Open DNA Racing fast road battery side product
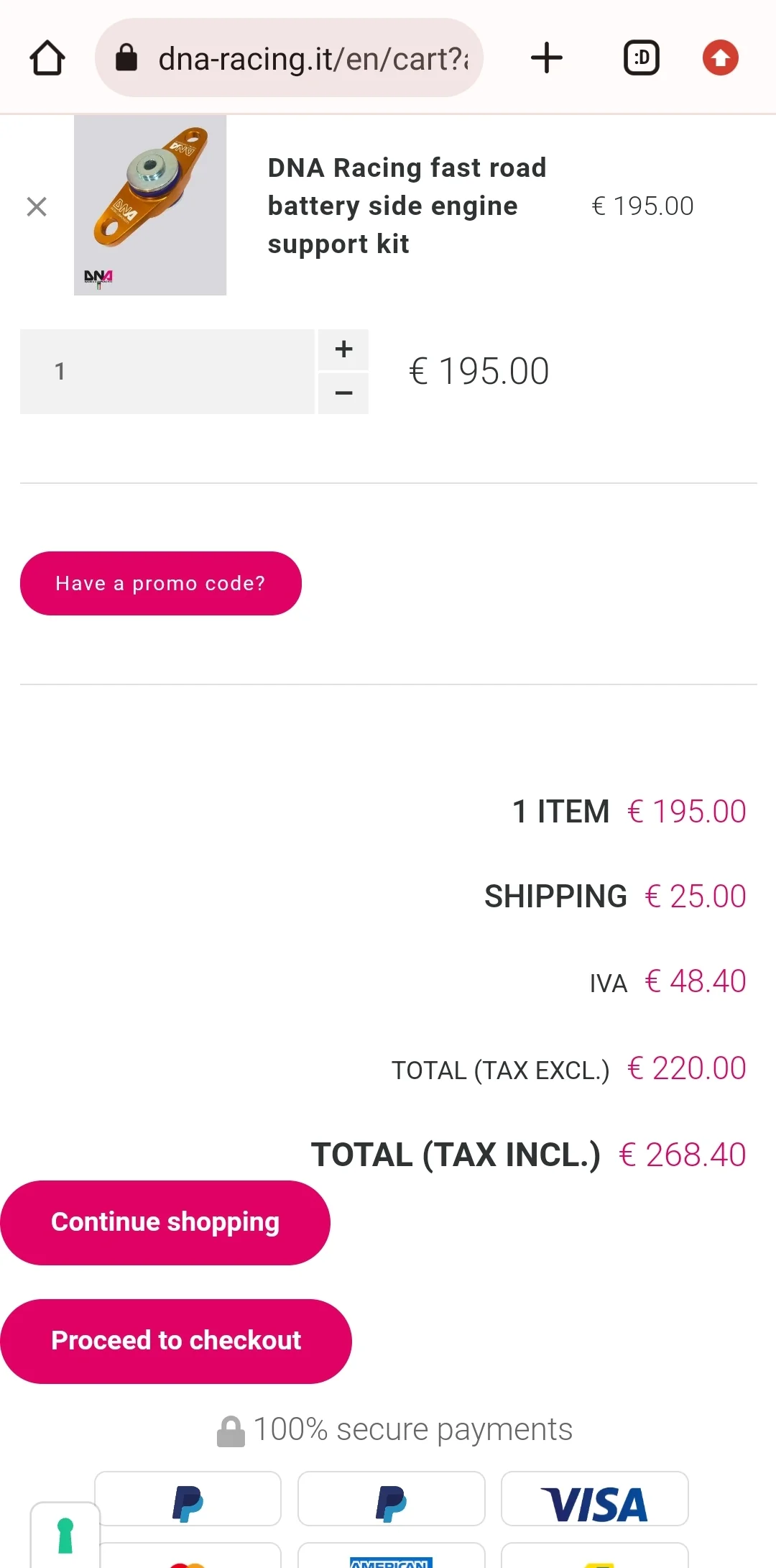The image size is (776, 1568). [407, 206]
